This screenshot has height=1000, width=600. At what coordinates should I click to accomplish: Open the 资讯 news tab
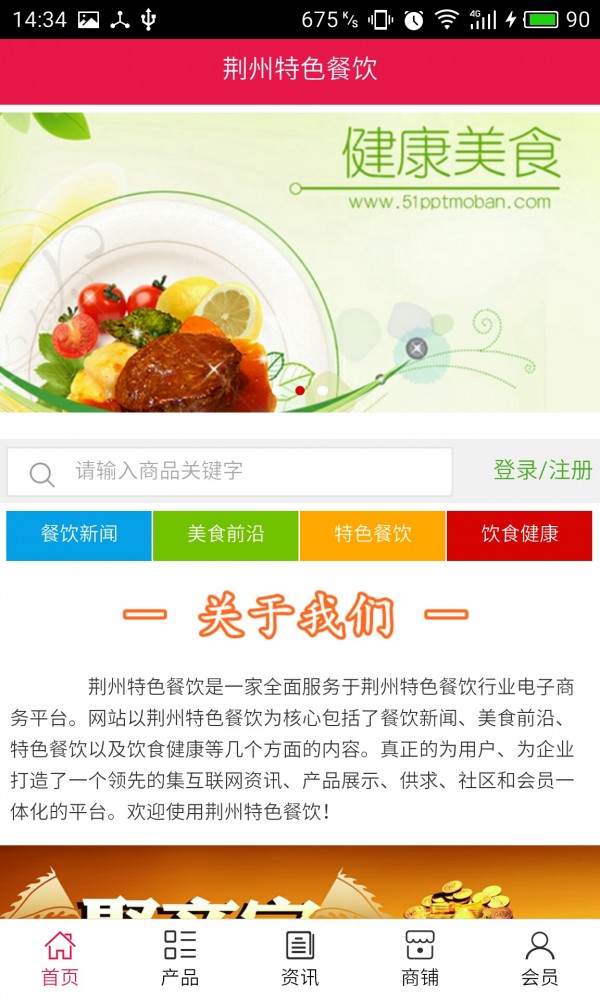(x=300, y=958)
